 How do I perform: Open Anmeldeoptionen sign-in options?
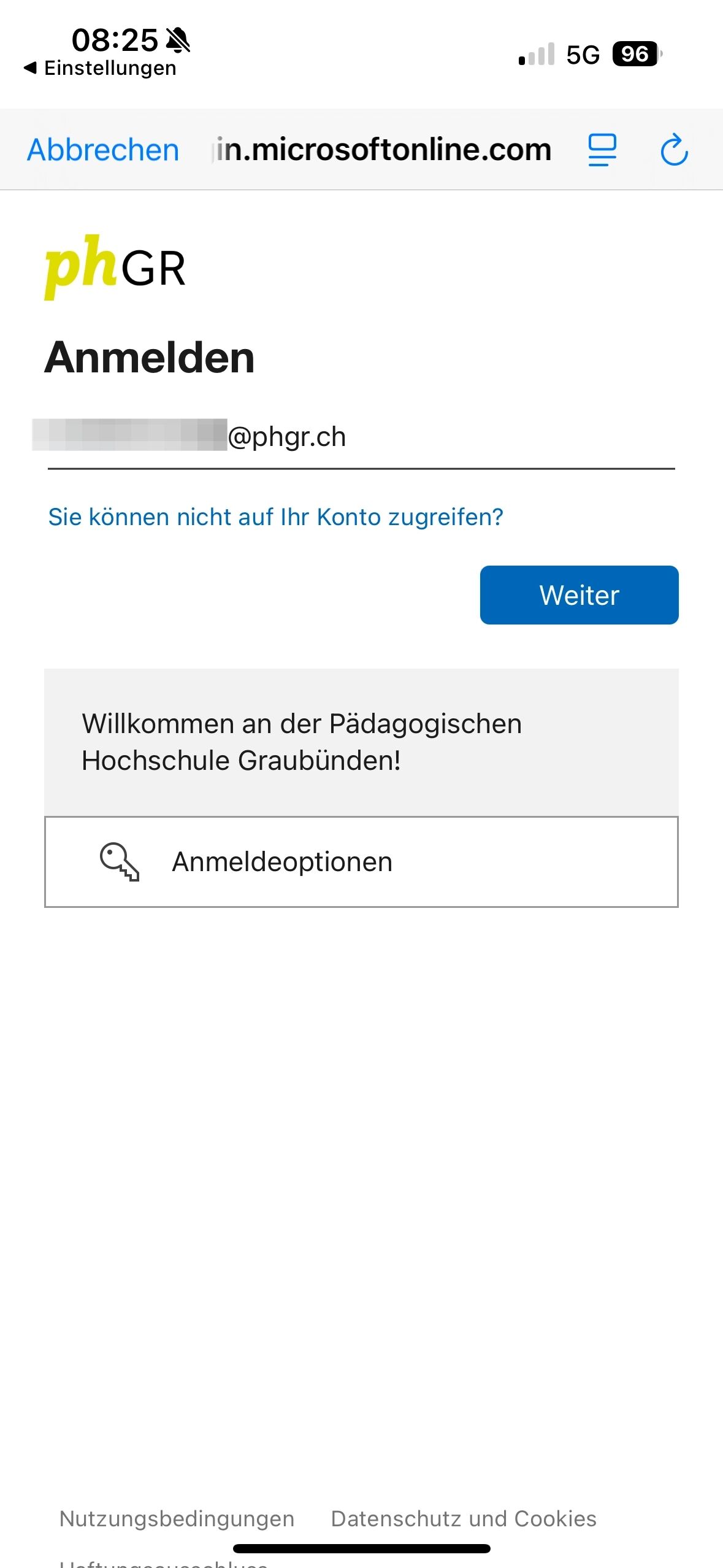click(x=361, y=862)
